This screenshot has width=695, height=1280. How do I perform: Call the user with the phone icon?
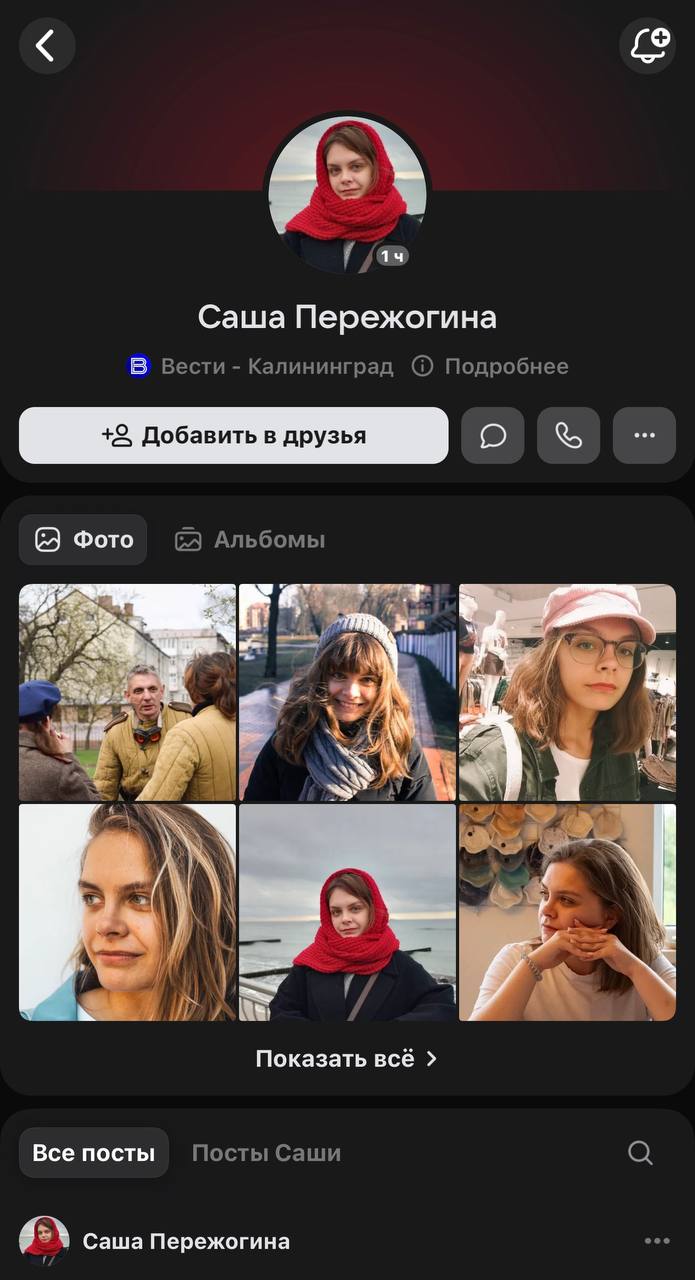(568, 436)
